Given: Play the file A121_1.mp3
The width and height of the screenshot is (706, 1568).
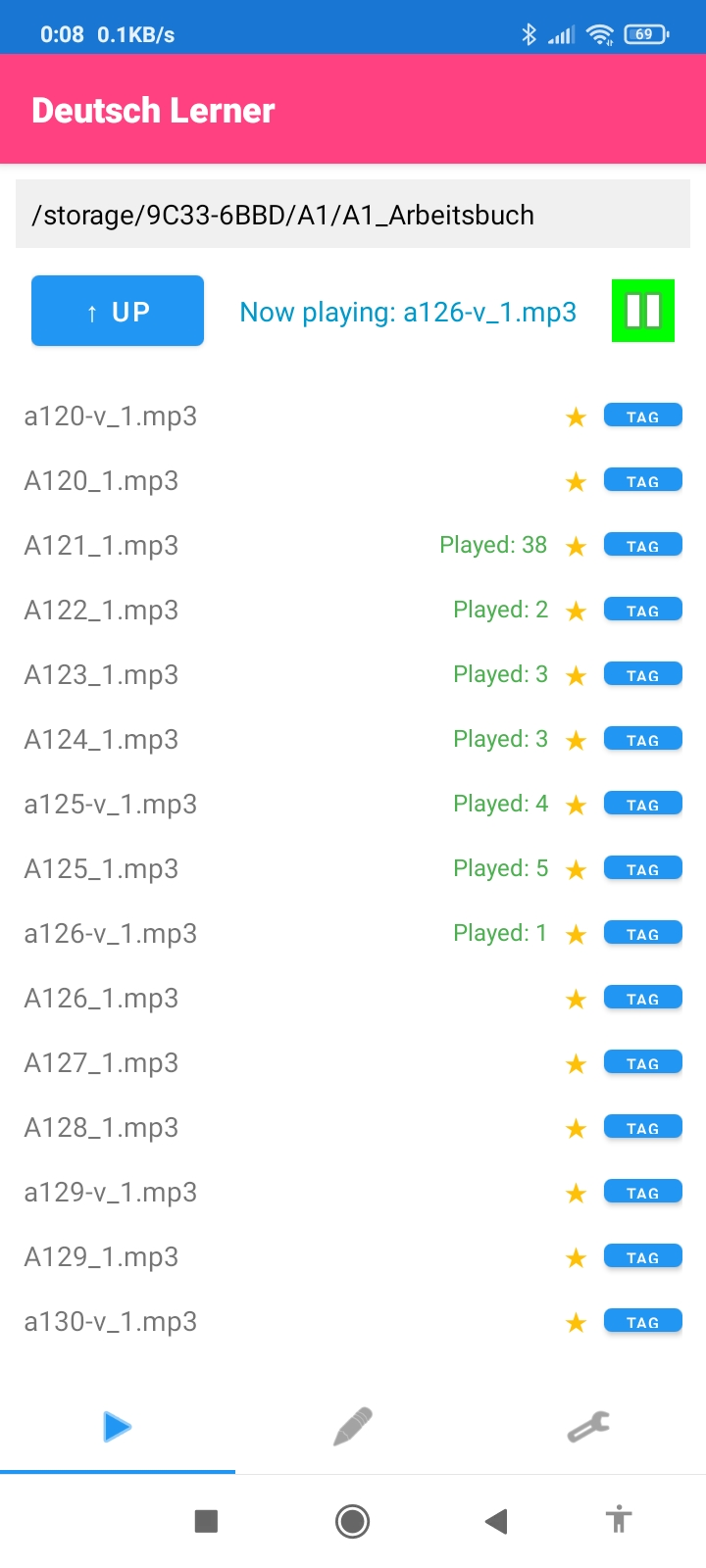Looking at the screenshot, I should tap(102, 546).
